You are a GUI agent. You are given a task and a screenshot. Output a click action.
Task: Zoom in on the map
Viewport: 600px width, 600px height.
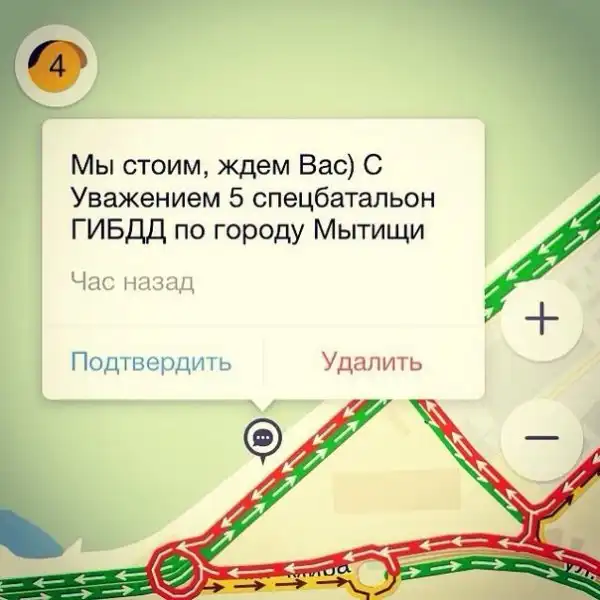tap(541, 320)
